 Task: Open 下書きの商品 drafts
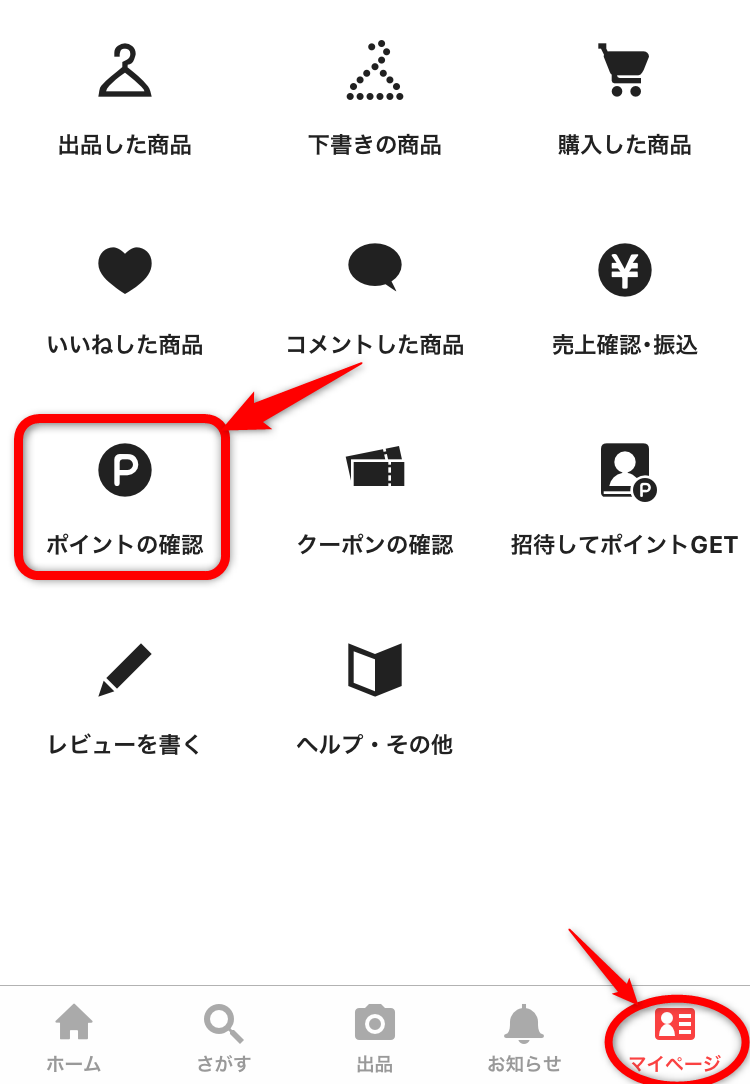(x=375, y=100)
